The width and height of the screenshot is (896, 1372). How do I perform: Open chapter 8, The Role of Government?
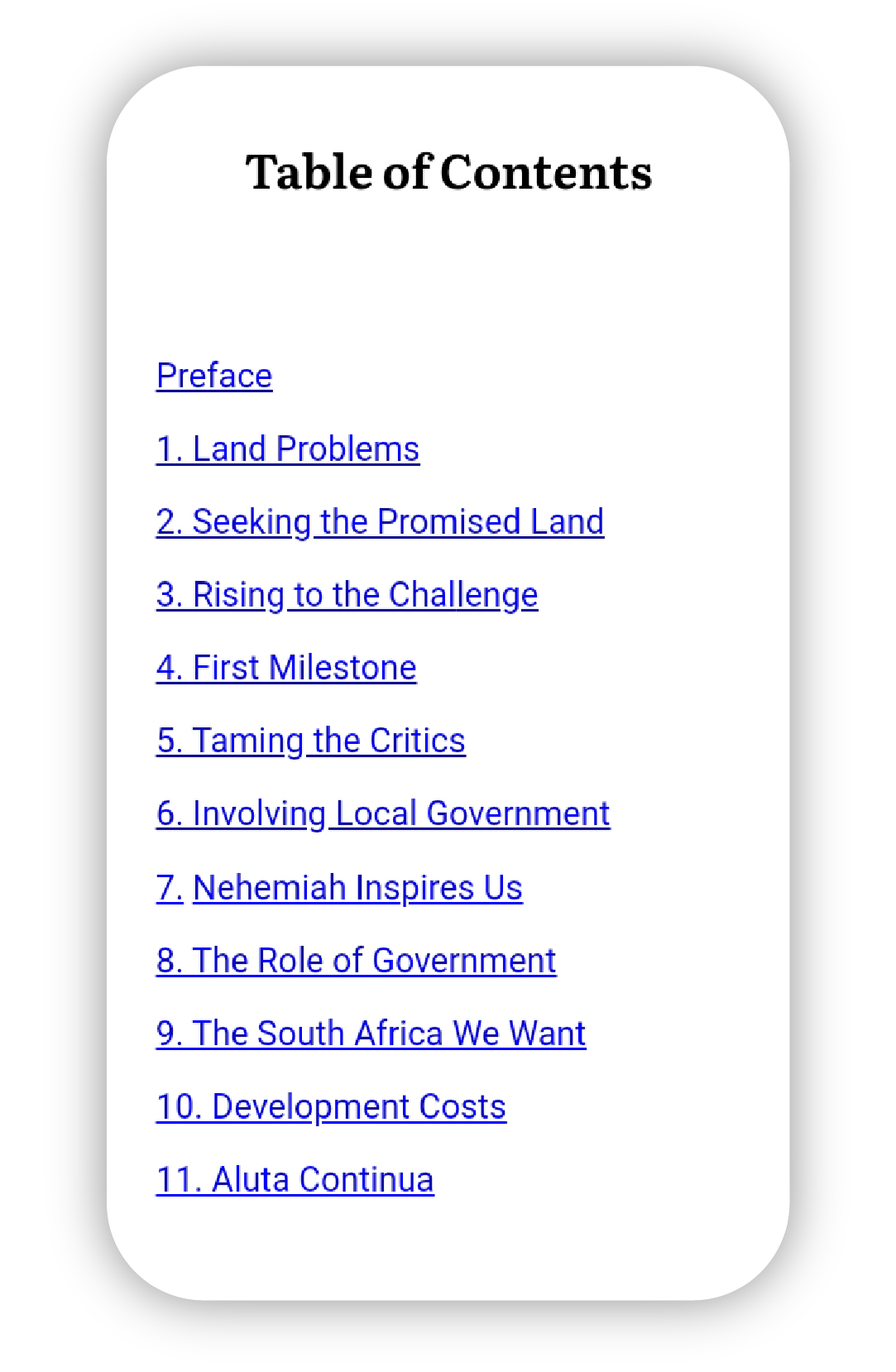click(356, 961)
